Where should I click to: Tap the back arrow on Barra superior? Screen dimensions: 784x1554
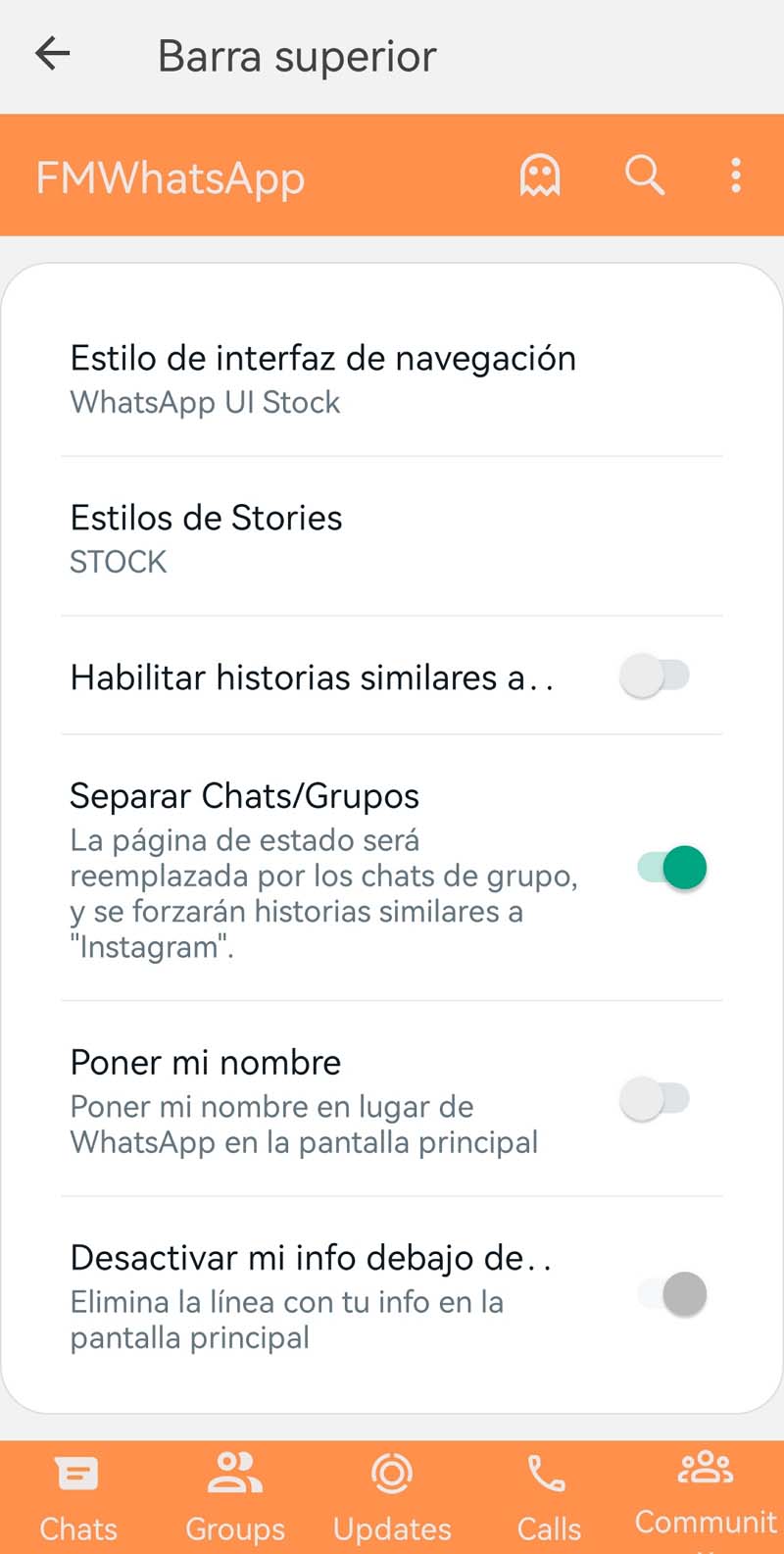tap(52, 55)
